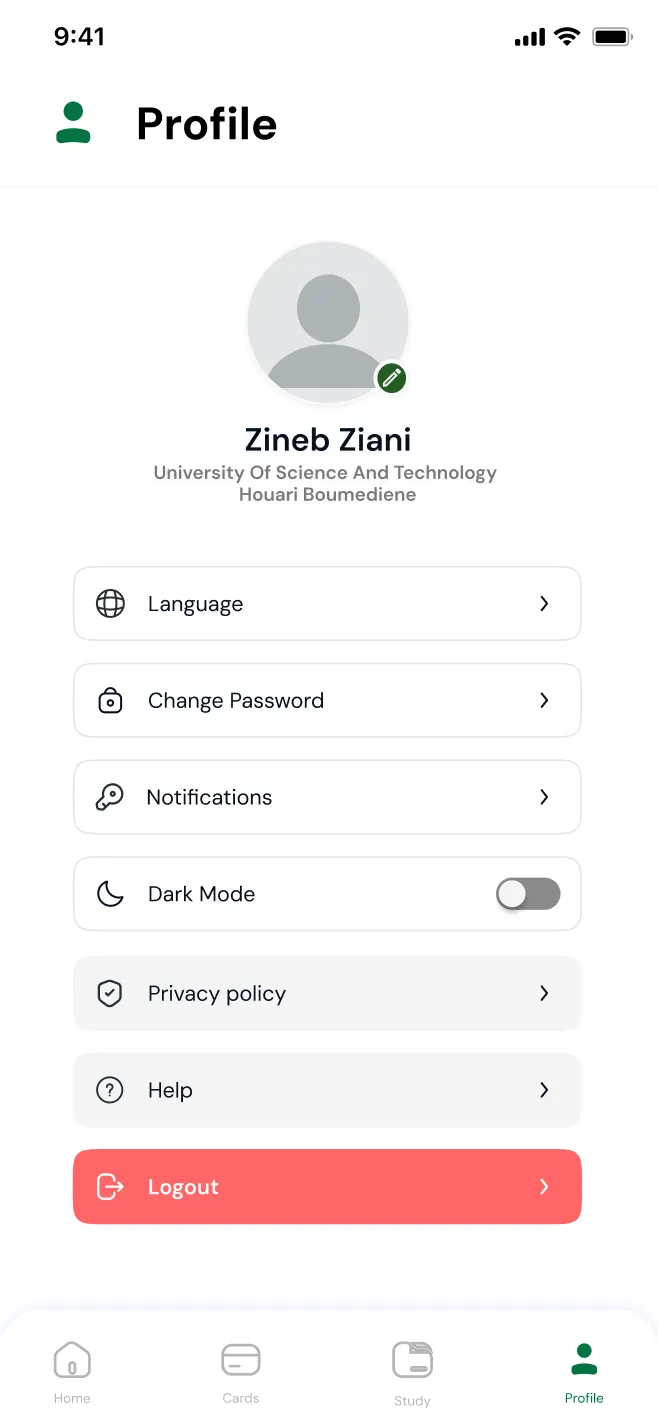Image resolution: width=658 pixels, height=1428 pixels.
Task: Open the Help row
Action: (327, 1090)
